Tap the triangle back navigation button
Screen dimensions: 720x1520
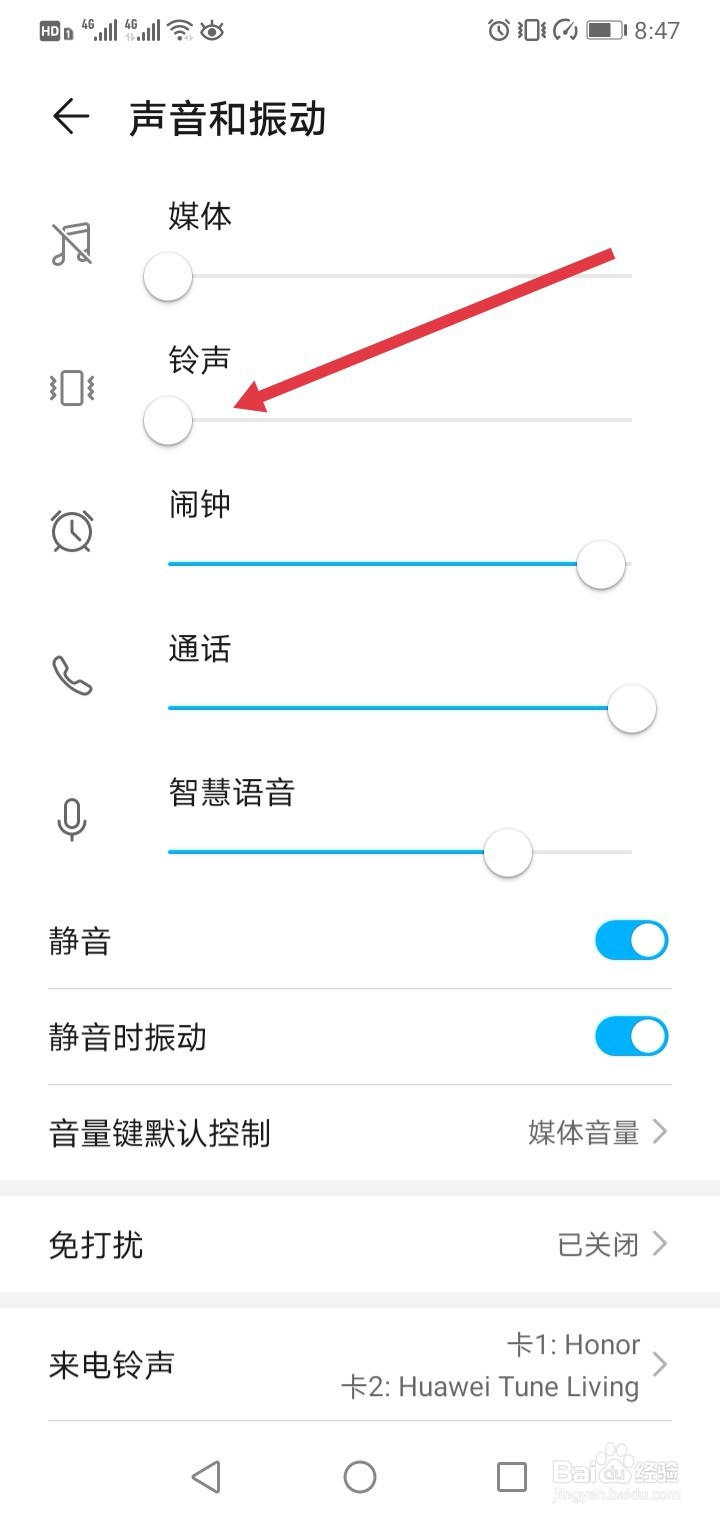[x=207, y=1476]
